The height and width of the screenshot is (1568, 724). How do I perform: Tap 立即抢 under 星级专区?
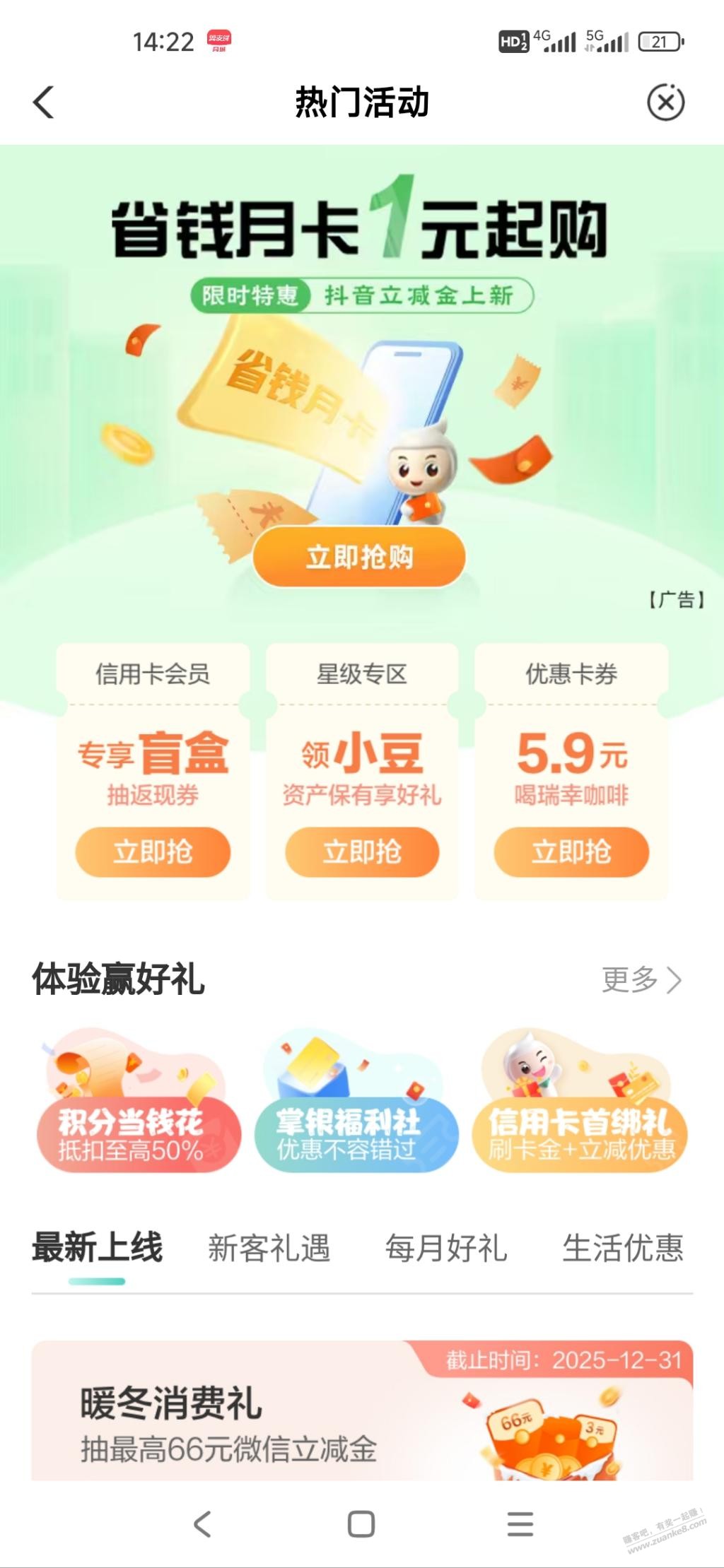pyautogui.click(x=362, y=851)
